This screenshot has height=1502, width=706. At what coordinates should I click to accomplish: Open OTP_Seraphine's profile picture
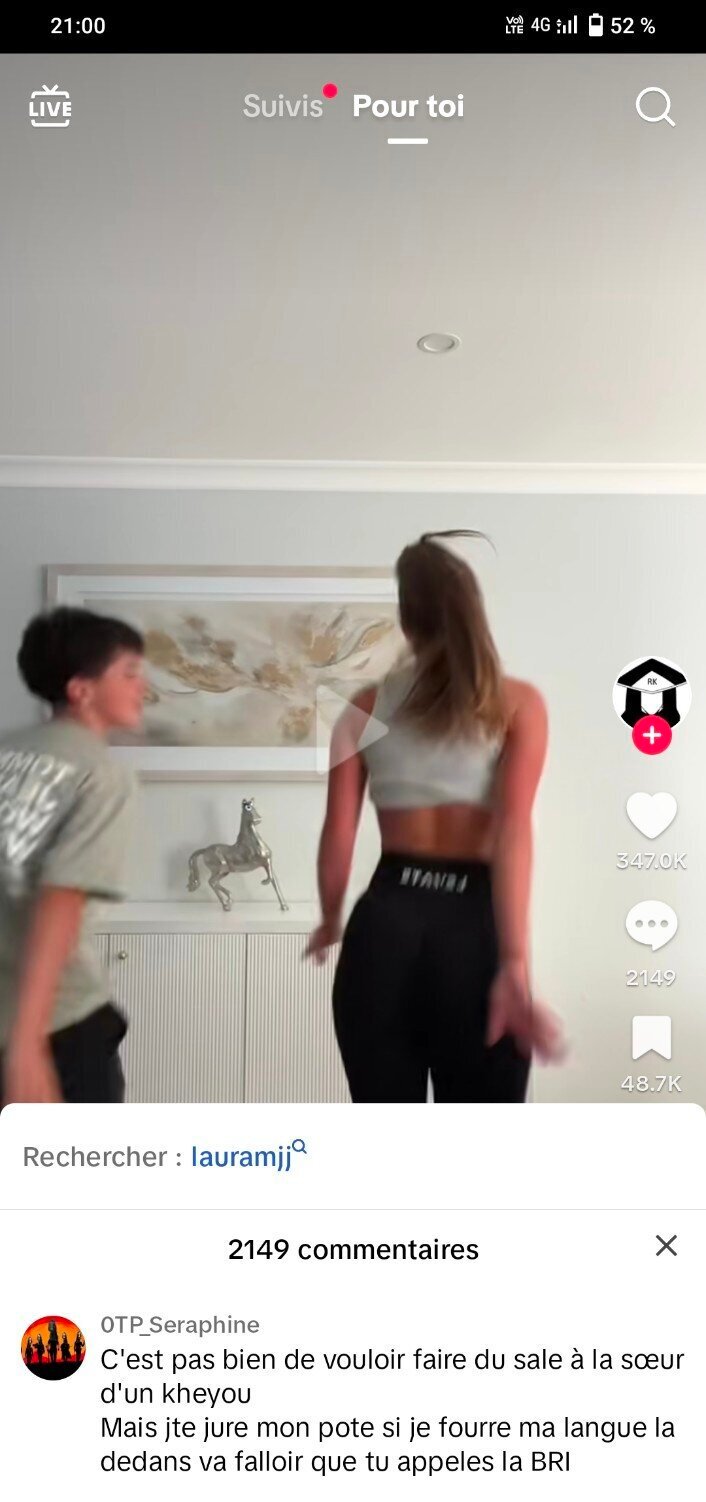(53, 1348)
